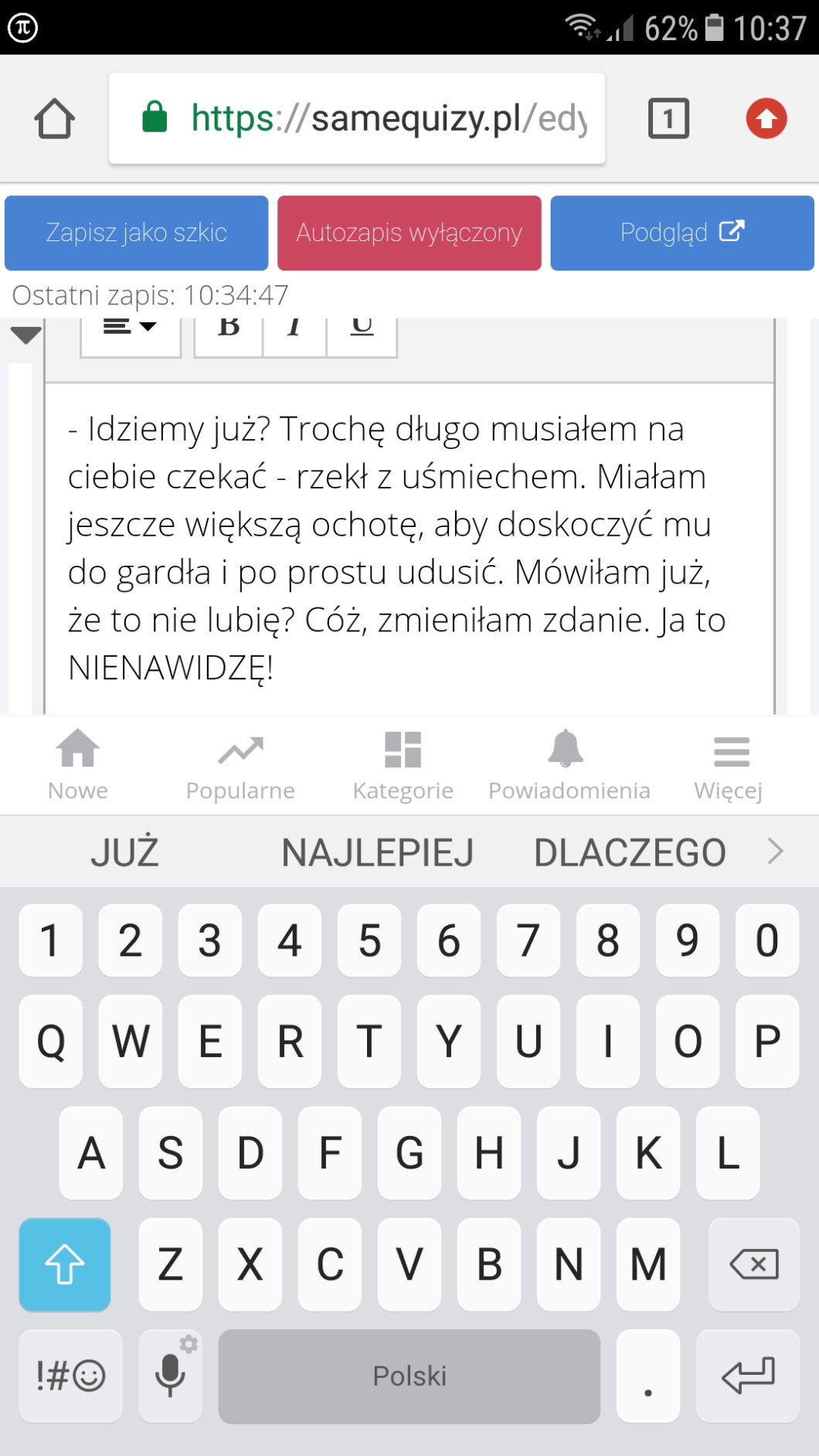Toggle the Autozapis wyłączony button
Viewport: 819px width, 1456px height.
tap(409, 233)
